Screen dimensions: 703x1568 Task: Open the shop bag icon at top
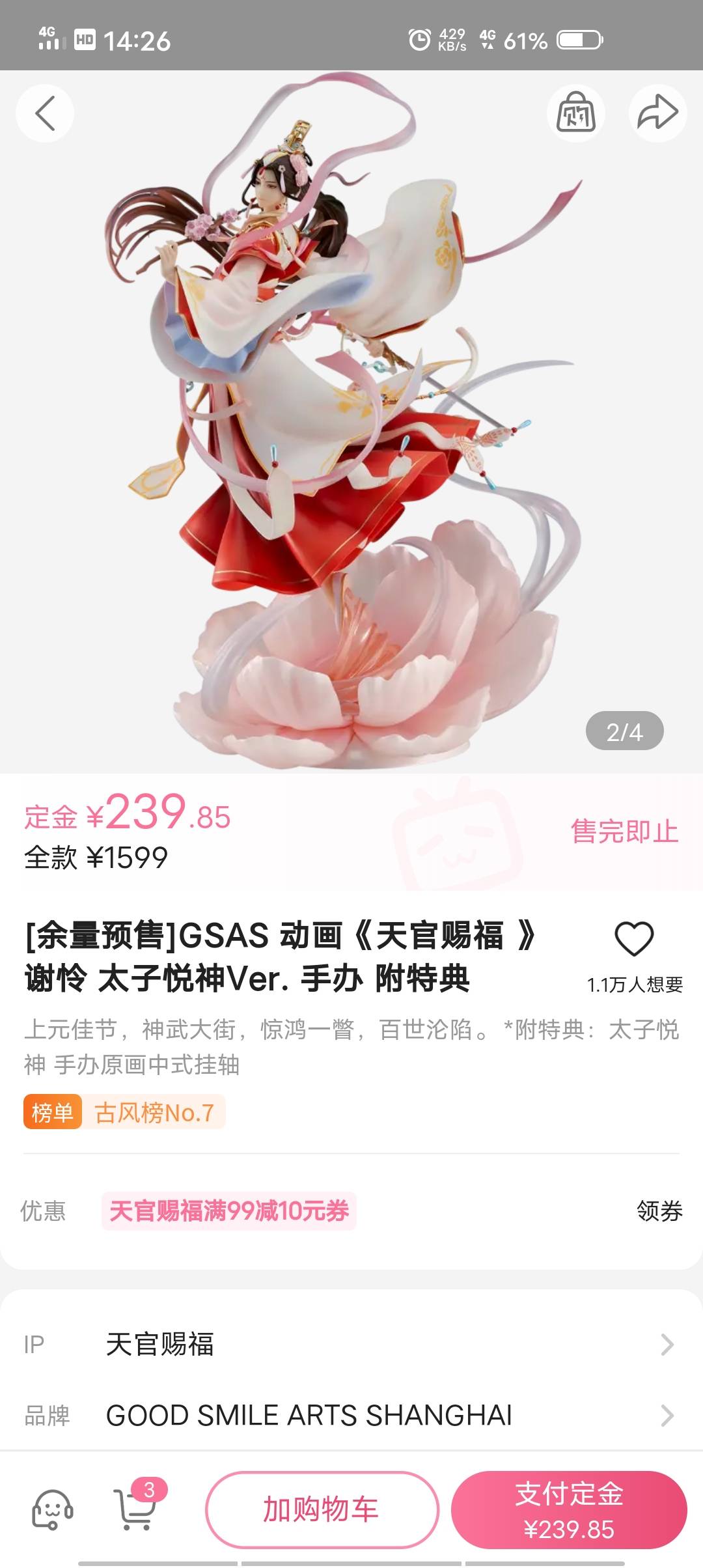(576, 113)
